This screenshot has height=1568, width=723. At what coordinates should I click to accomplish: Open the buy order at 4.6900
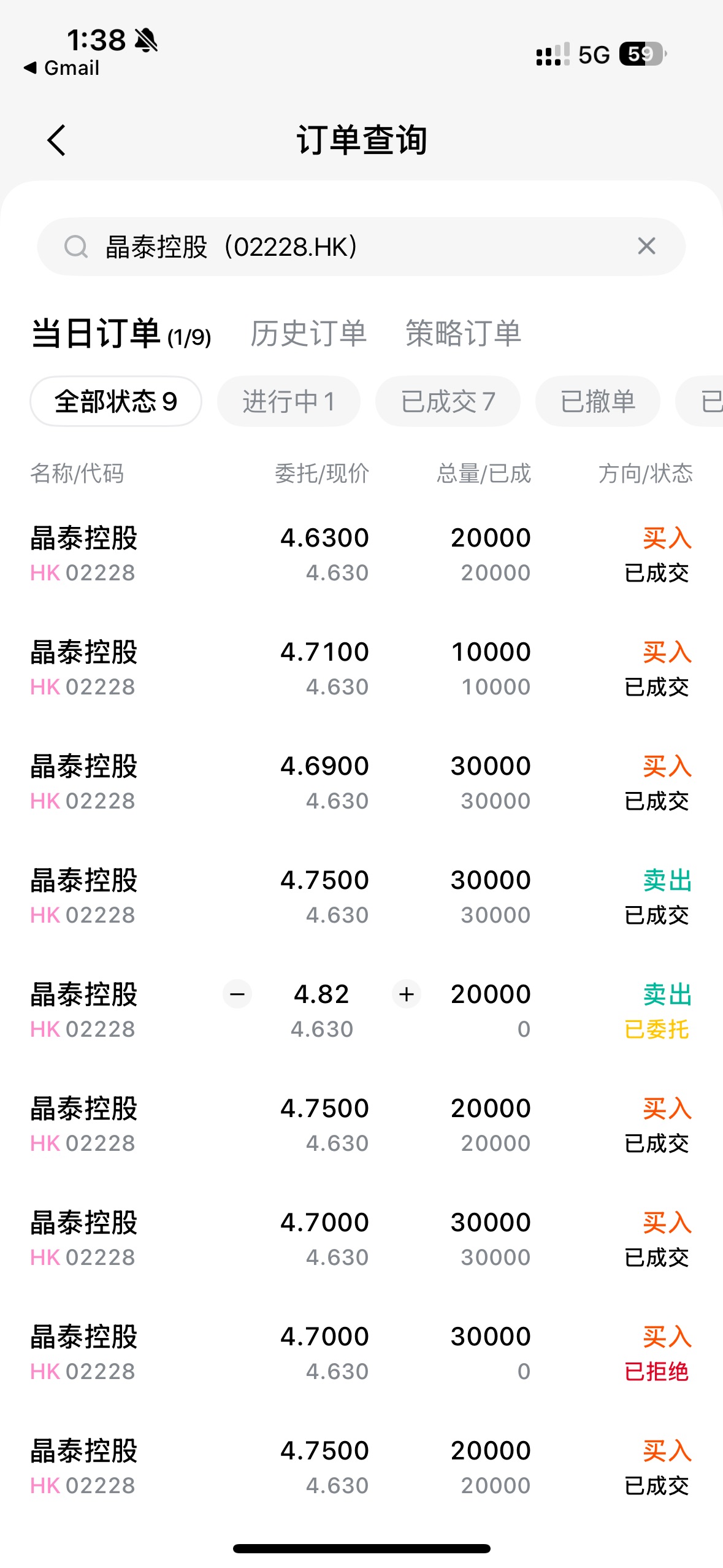tap(361, 783)
